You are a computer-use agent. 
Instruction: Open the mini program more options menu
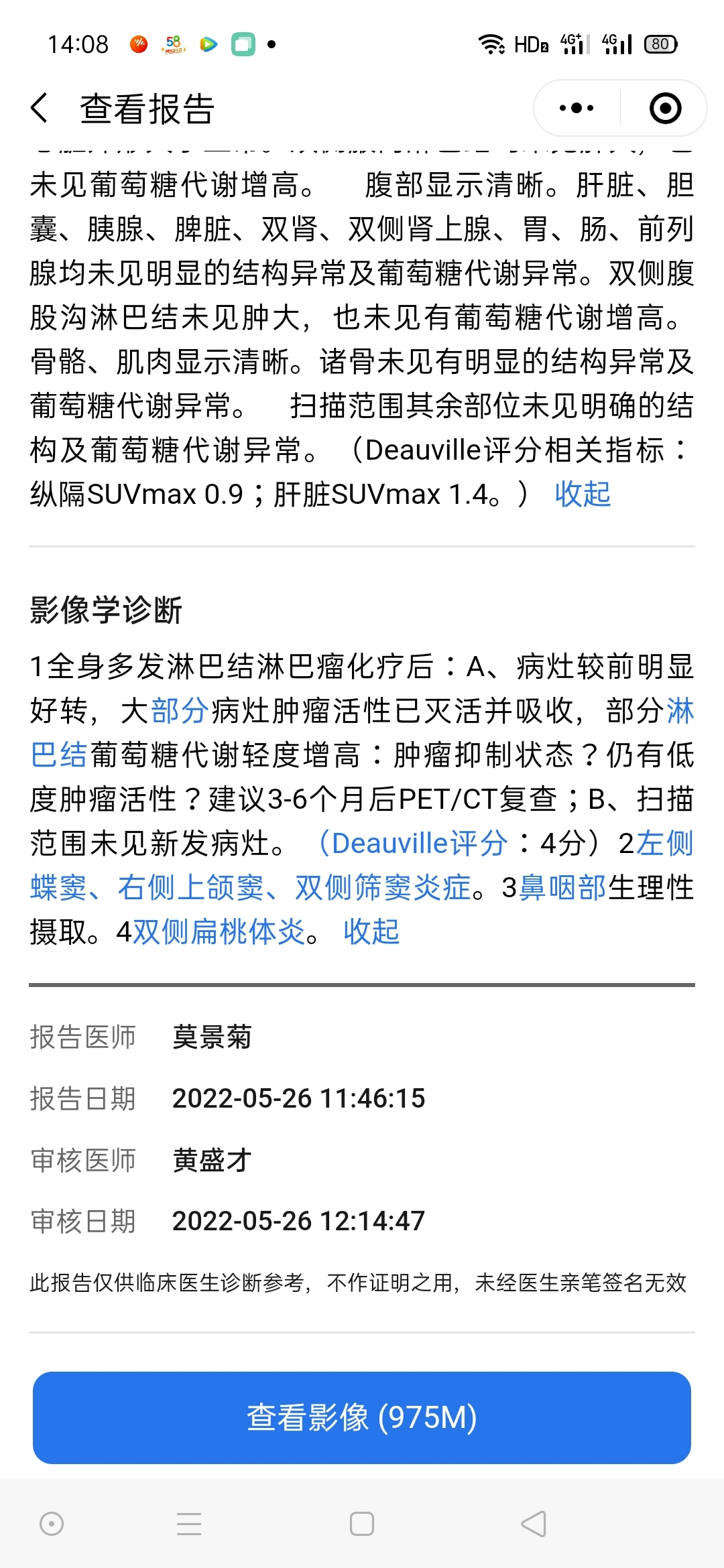pyautogui.click(x=577, y=109)
